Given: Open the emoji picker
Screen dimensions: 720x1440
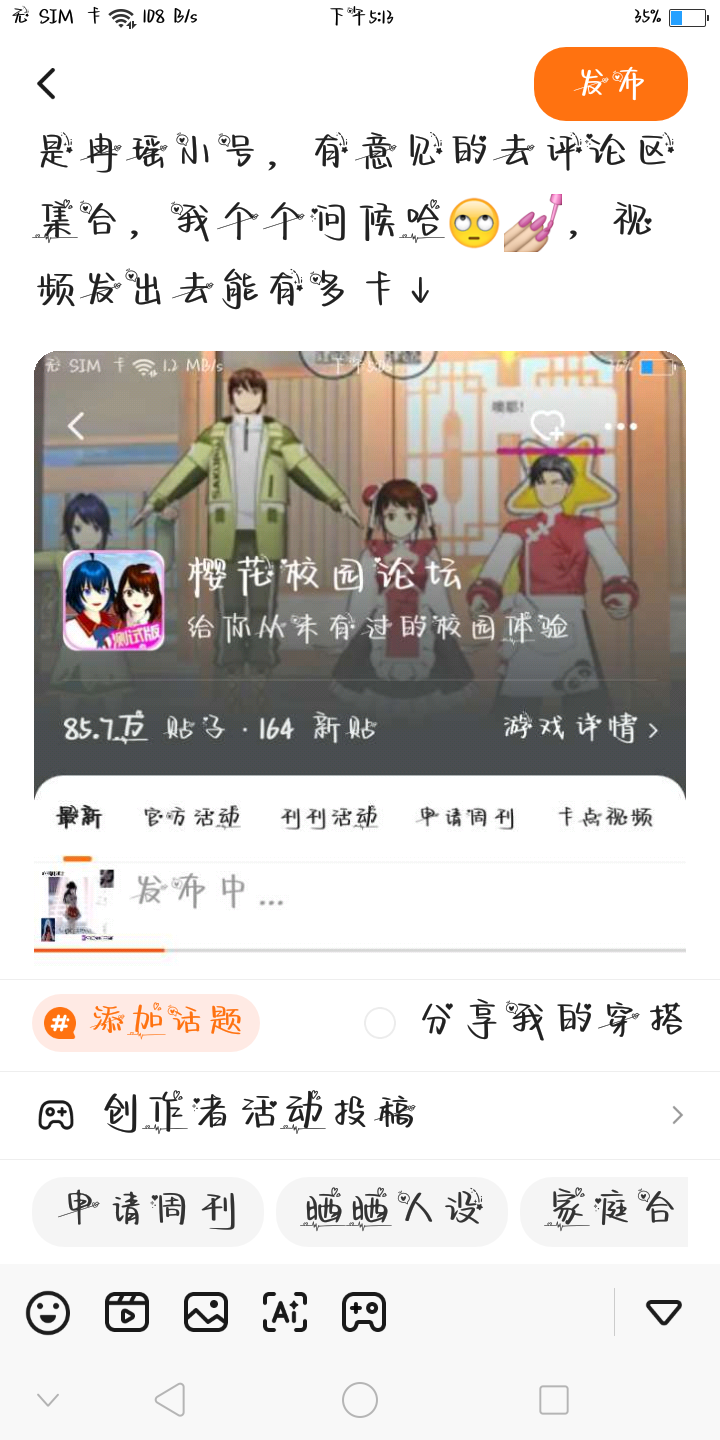Looking at the screenshot, I should [48, 1312].
